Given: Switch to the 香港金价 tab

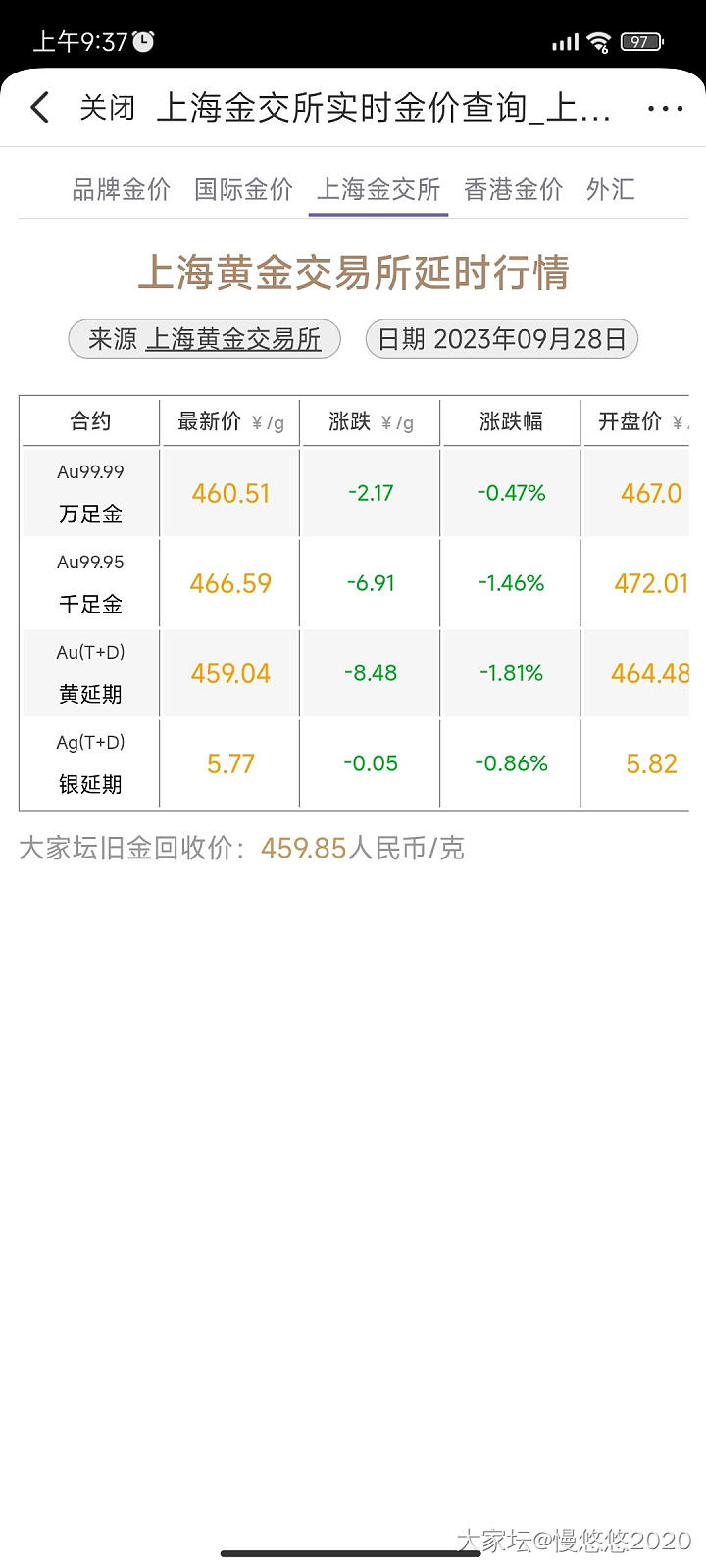Looking at the screenshot, I should click(x=513, y=189).
